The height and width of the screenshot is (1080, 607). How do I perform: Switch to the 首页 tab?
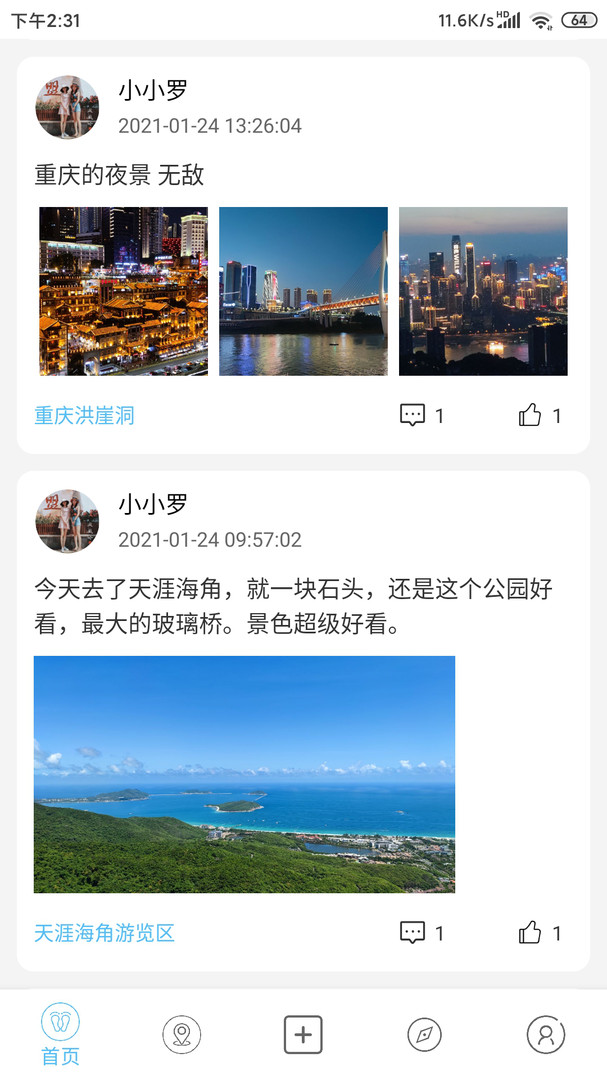pyautogui.click(x=60, y=1035)
